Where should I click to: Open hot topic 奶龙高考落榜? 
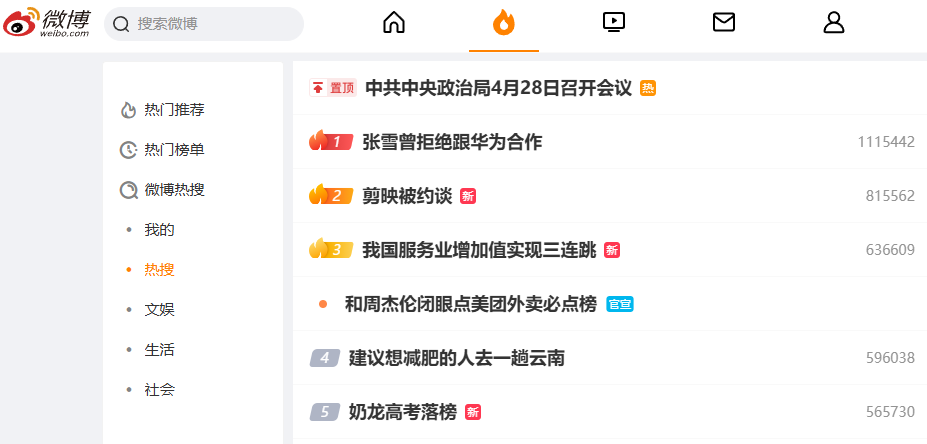[x=403, y=412]
